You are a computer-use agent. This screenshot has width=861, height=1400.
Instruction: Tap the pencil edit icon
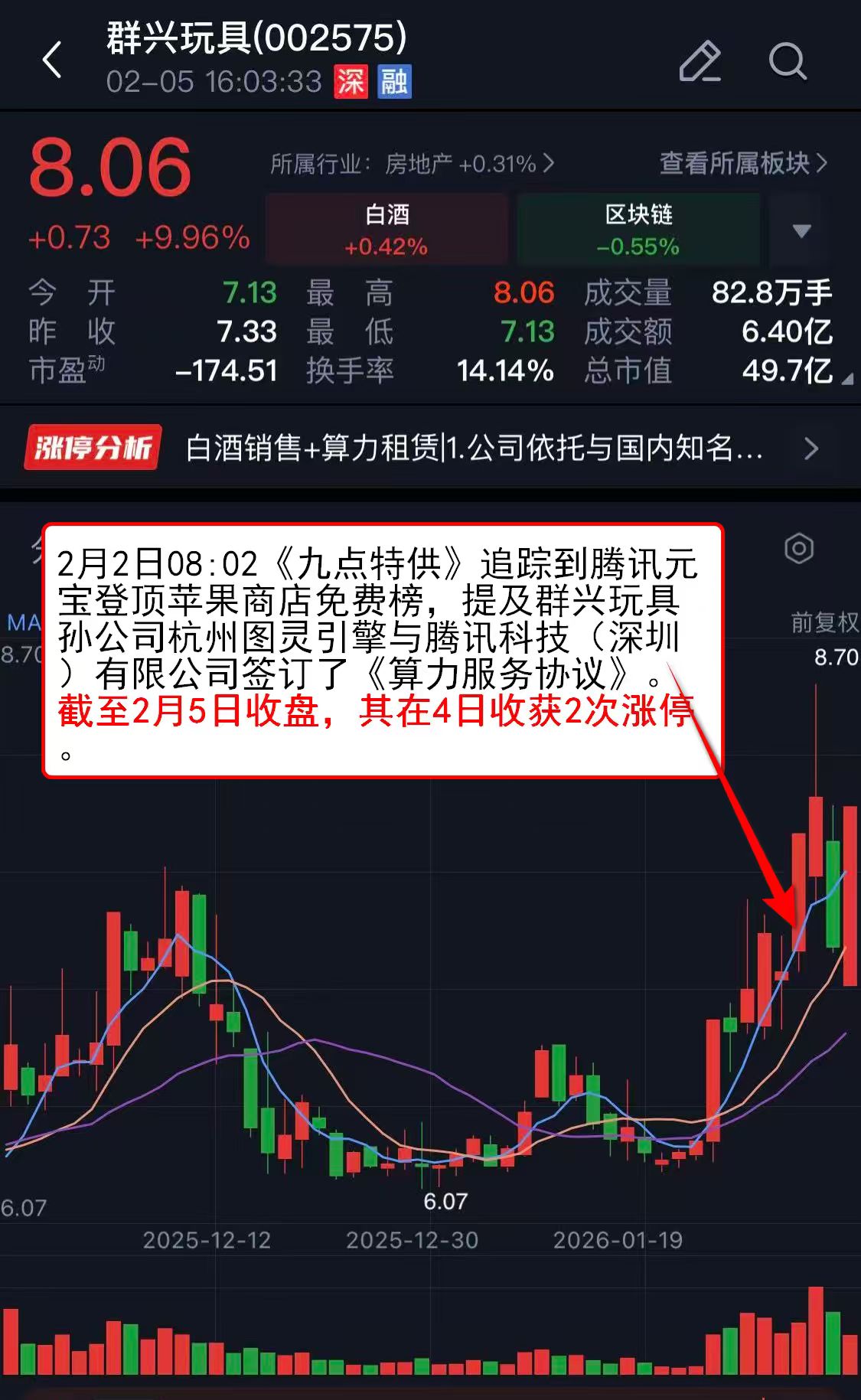(x=700, y=61)
